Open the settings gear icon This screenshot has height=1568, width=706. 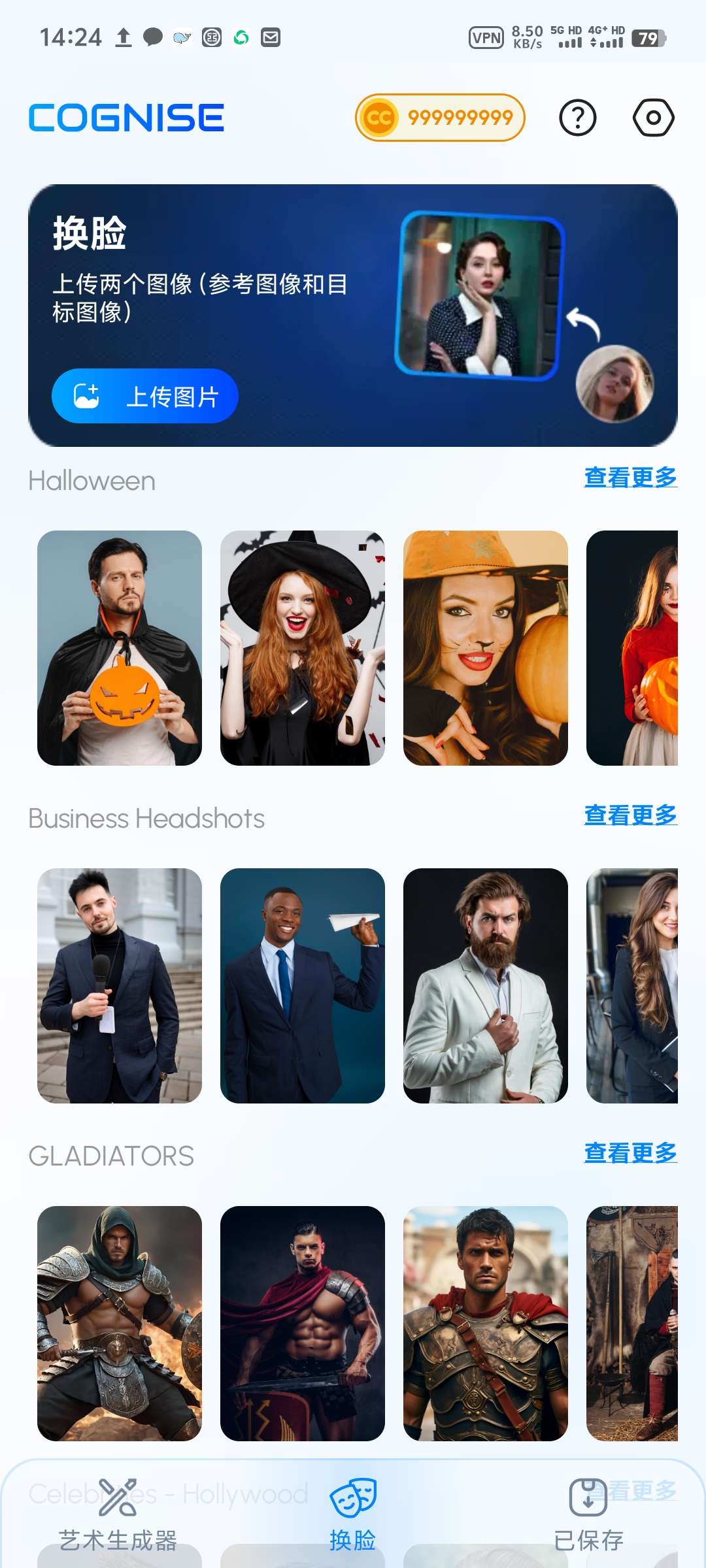click(x=653, y=118)
